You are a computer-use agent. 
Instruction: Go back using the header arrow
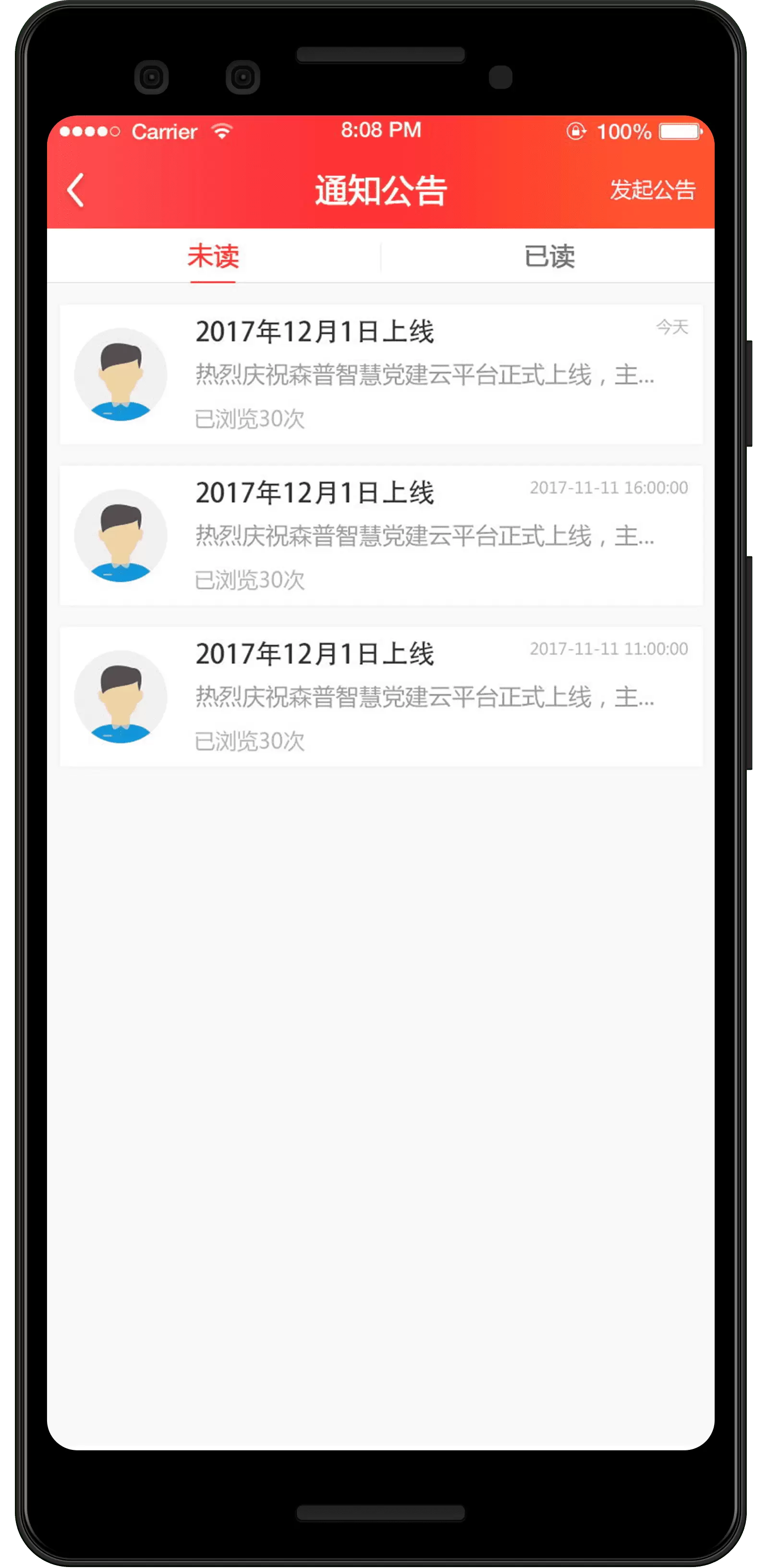[75, 191]
